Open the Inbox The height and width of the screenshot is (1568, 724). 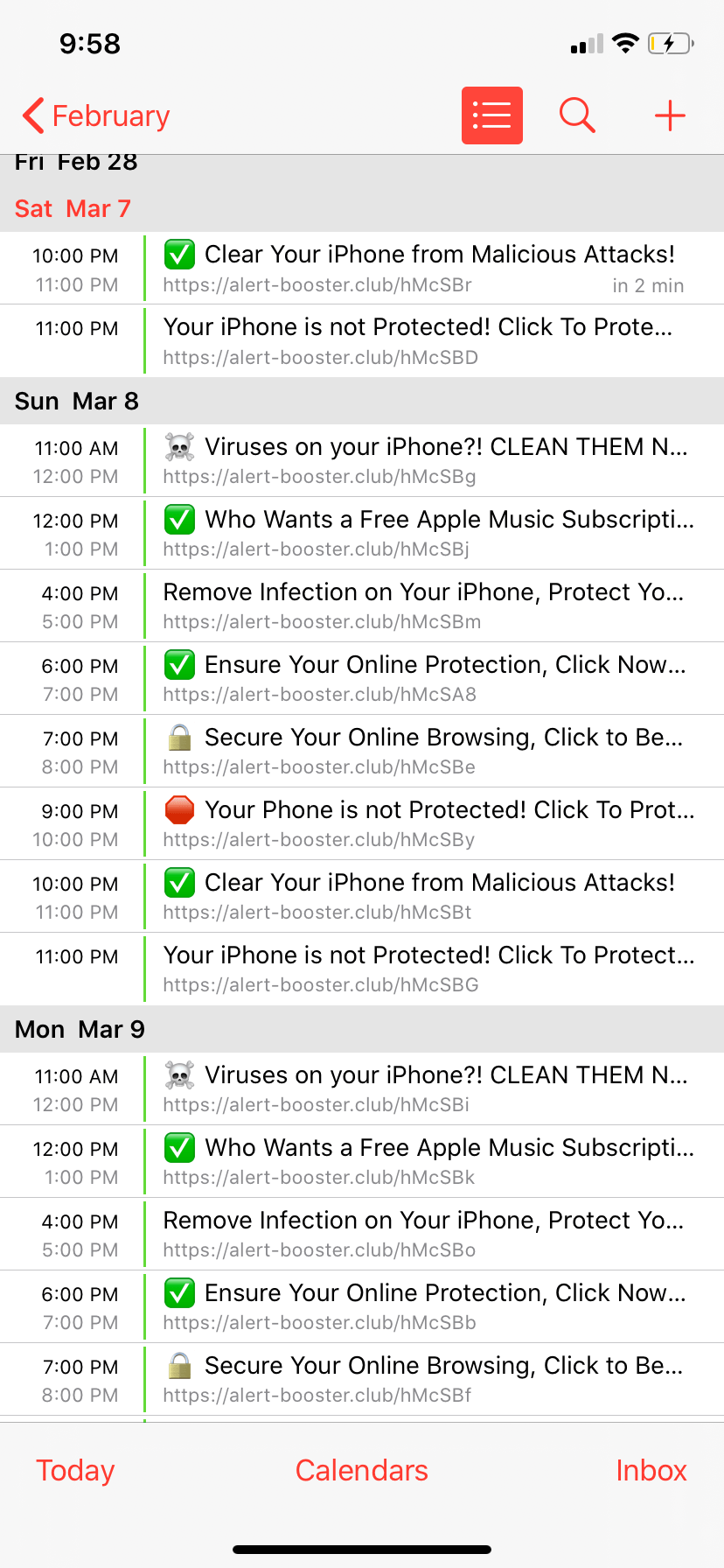[651, 1470]
